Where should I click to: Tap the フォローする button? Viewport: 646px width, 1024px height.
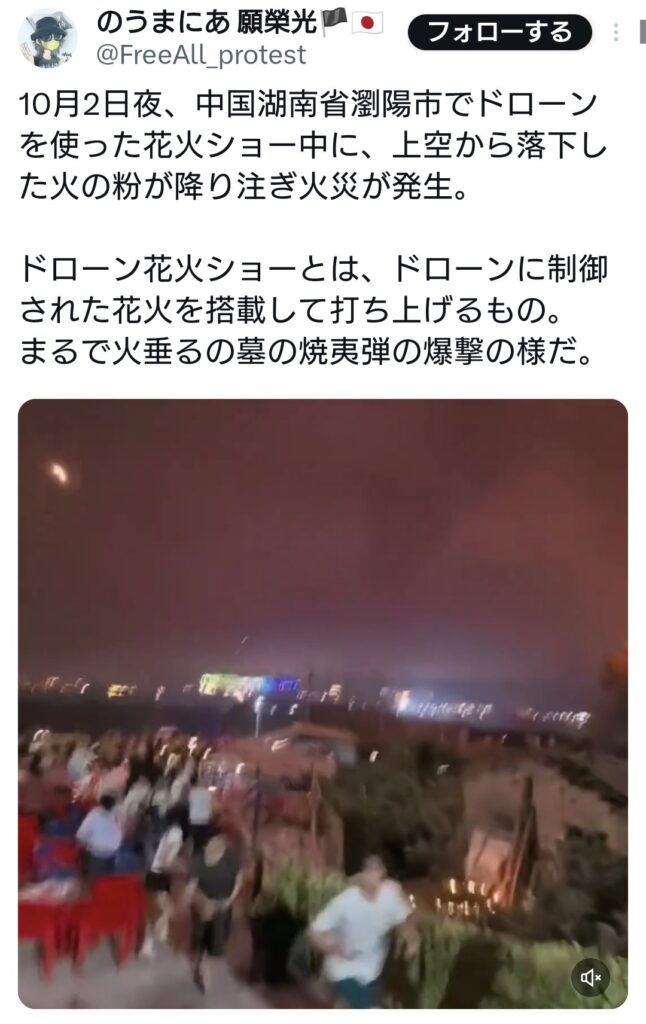499,32
